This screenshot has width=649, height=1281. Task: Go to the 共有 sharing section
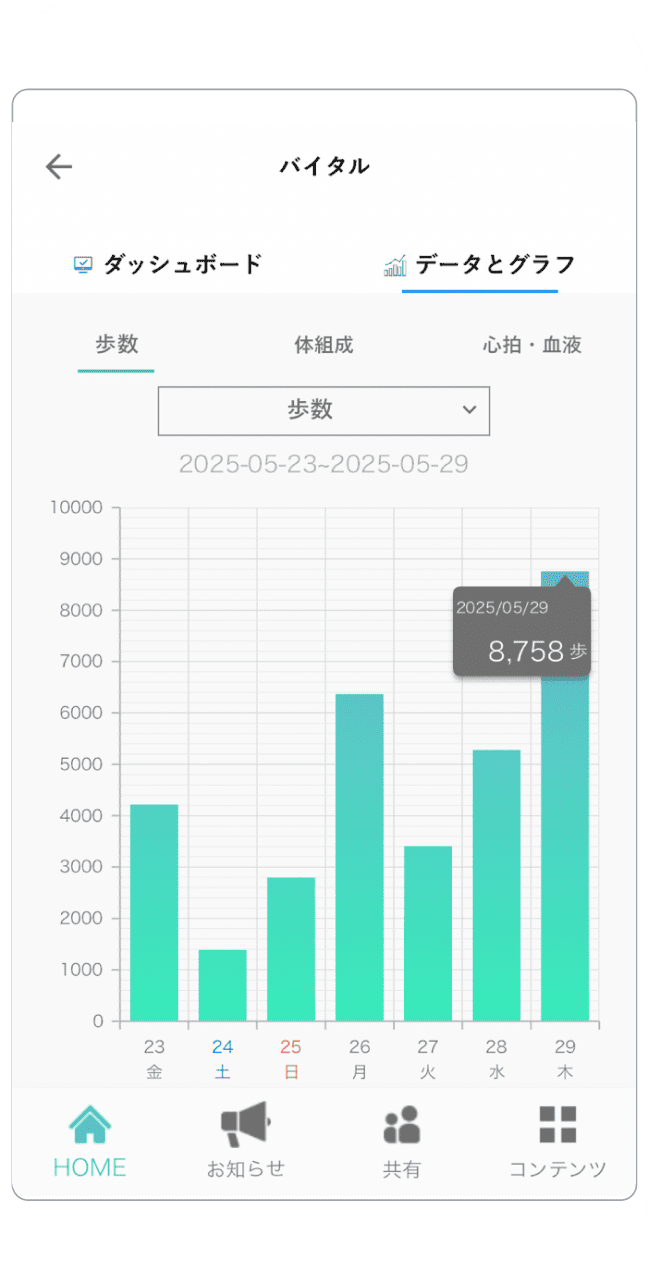[x=402, y=1140]
